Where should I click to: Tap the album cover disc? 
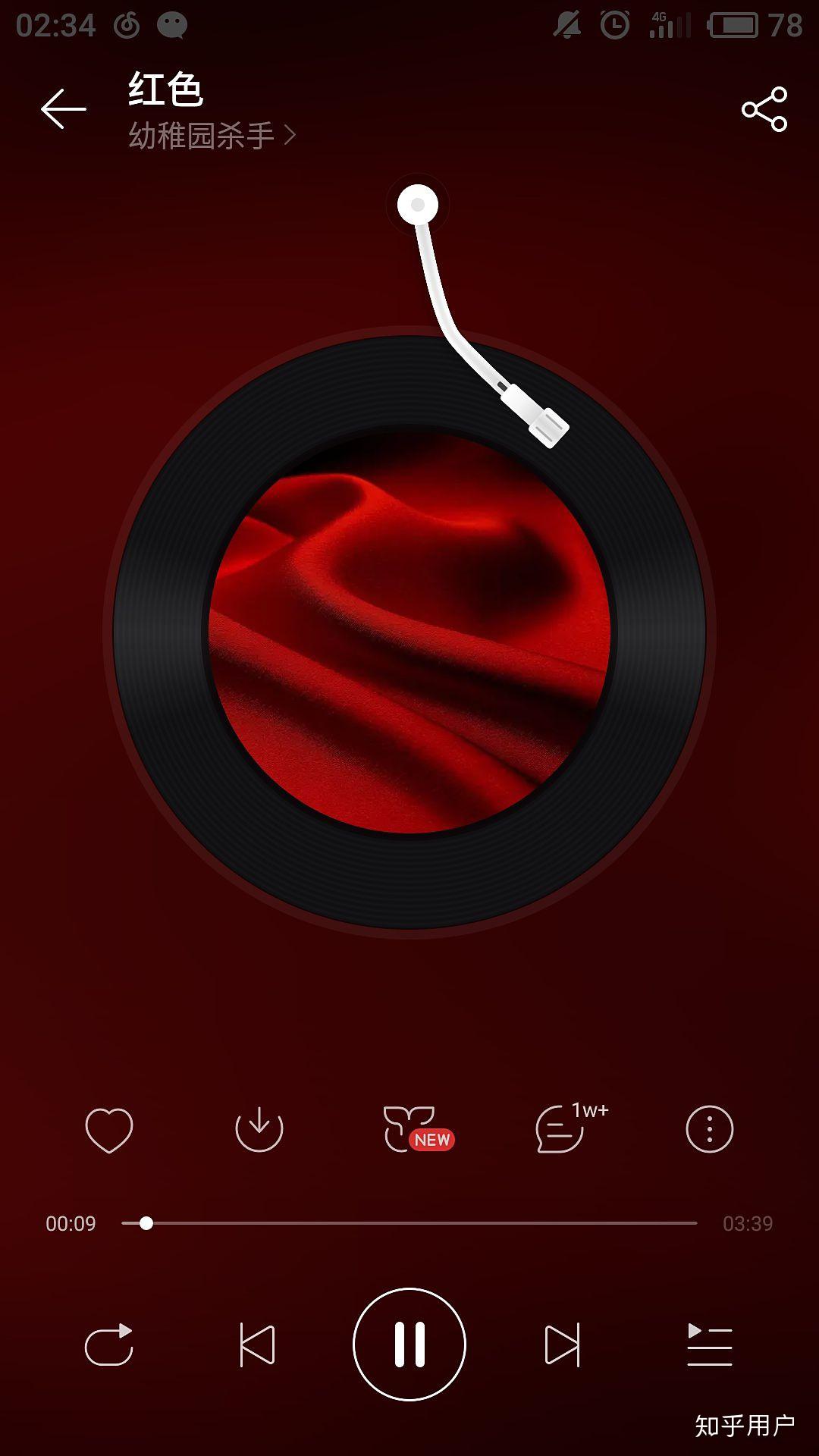[409, 633]
